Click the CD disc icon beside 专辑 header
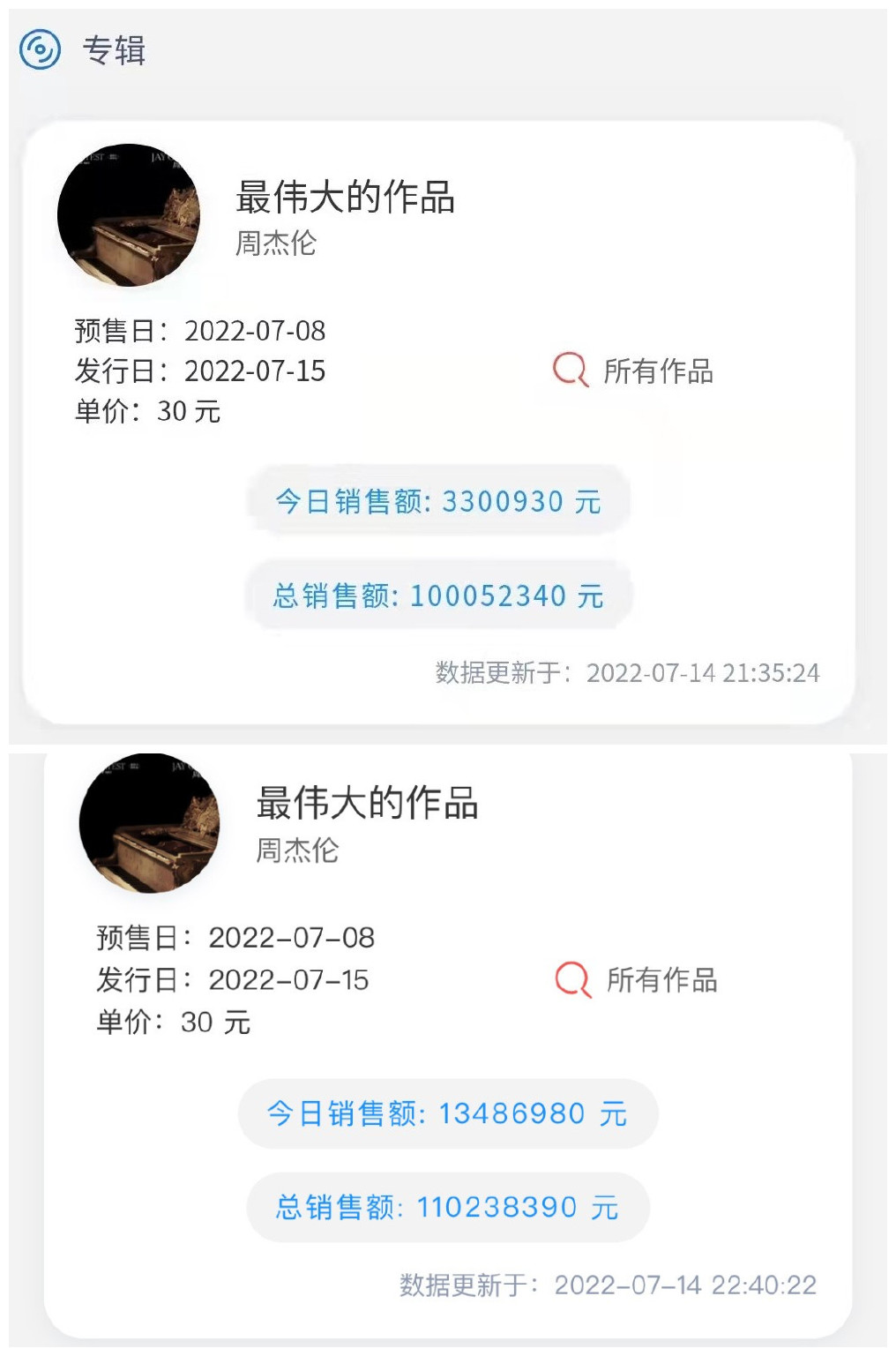The width and height of the screenshot is (896, 1356). tap(39, 51)
